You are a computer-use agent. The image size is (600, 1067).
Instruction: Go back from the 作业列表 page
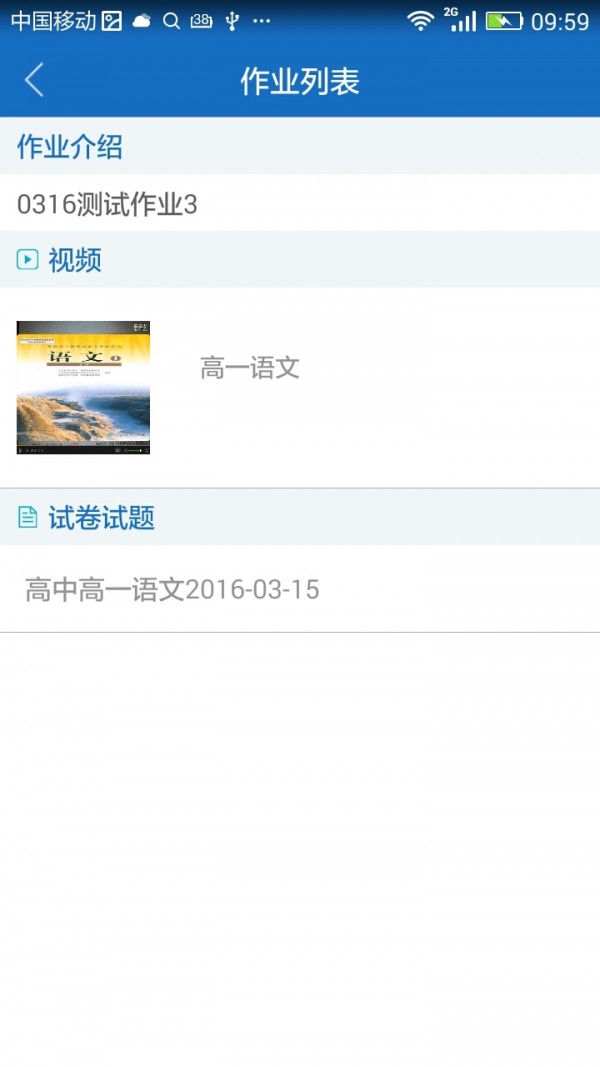pyautogui.click(x=35, y=80)
